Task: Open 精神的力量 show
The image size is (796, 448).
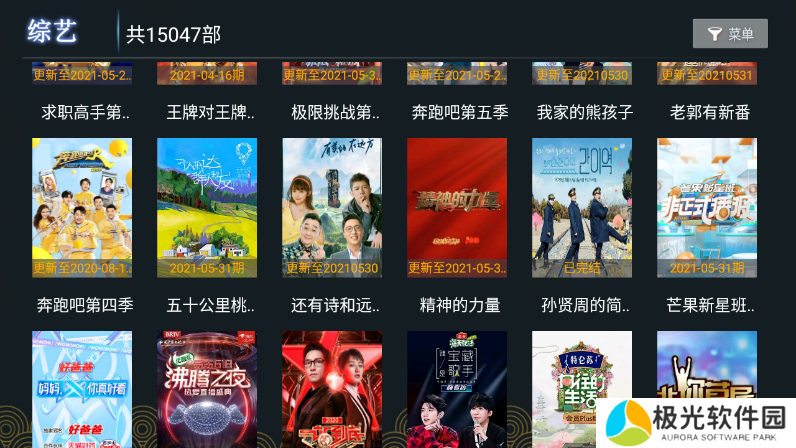Action: point(457,208)
